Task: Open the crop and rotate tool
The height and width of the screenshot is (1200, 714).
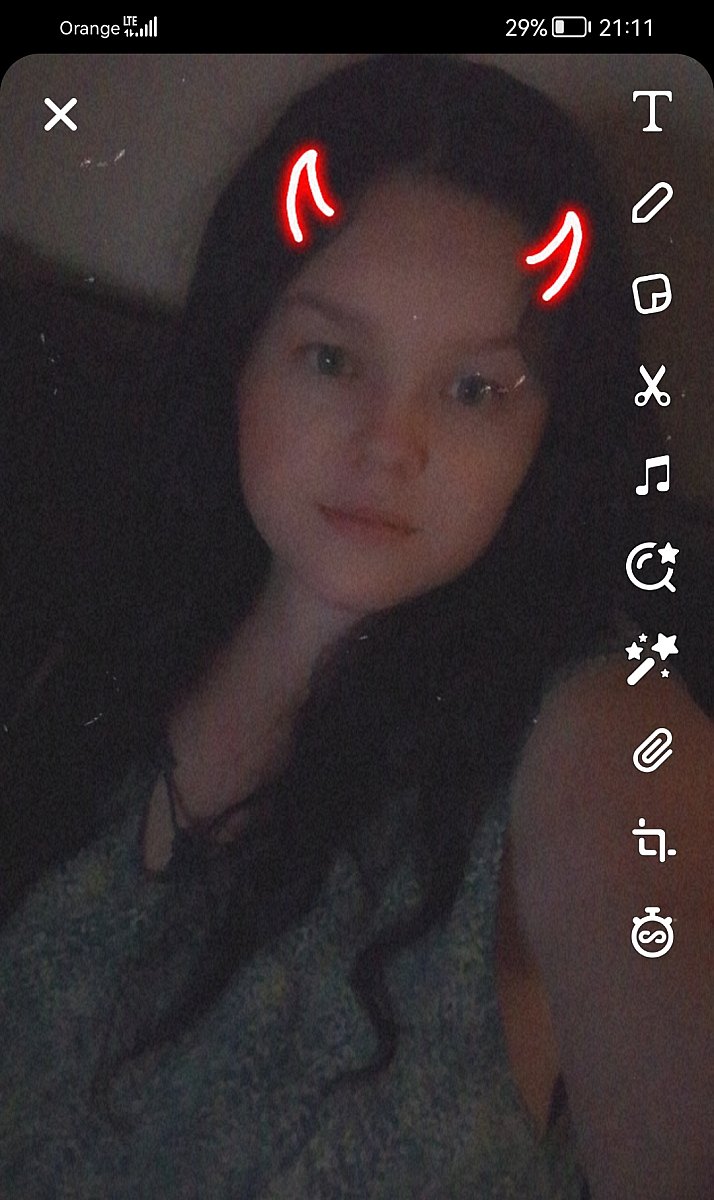Action: [x=652, y=840]
